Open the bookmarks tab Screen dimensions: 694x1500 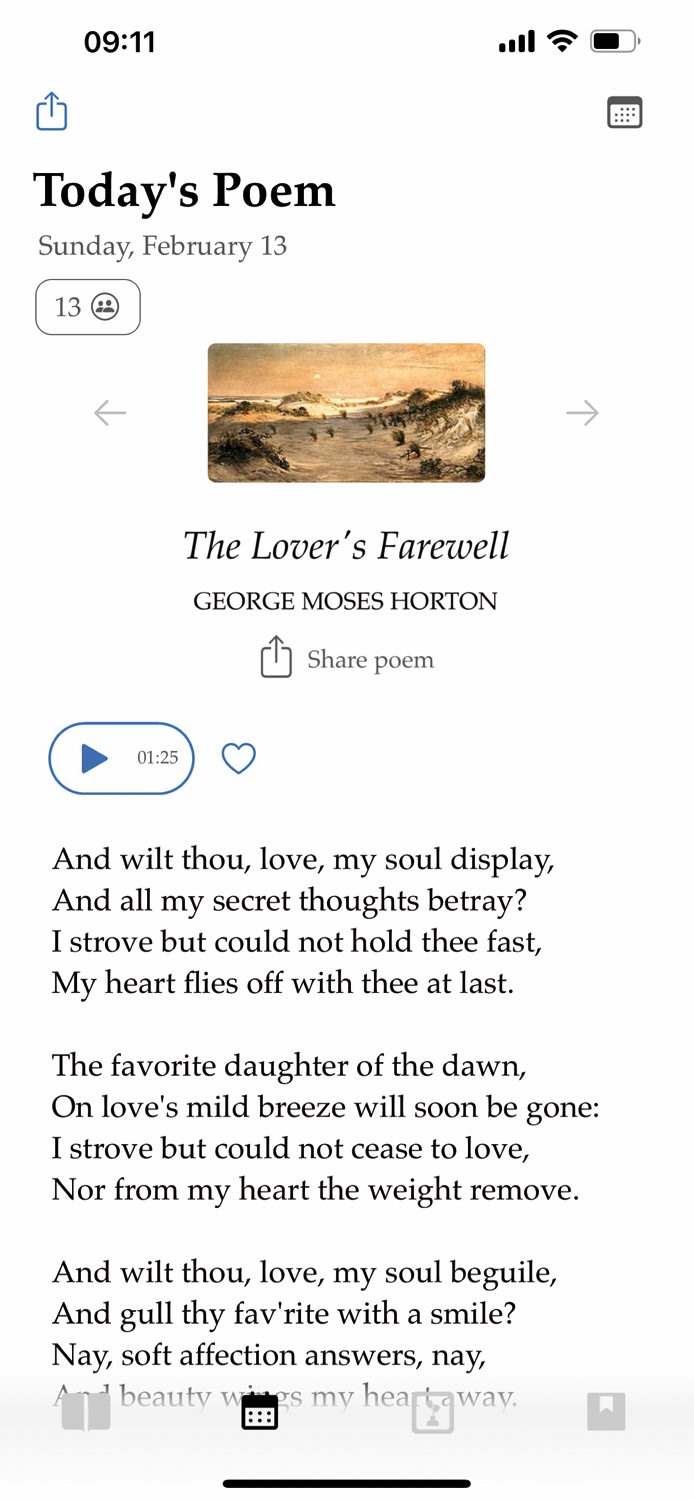pos(606,1412)
